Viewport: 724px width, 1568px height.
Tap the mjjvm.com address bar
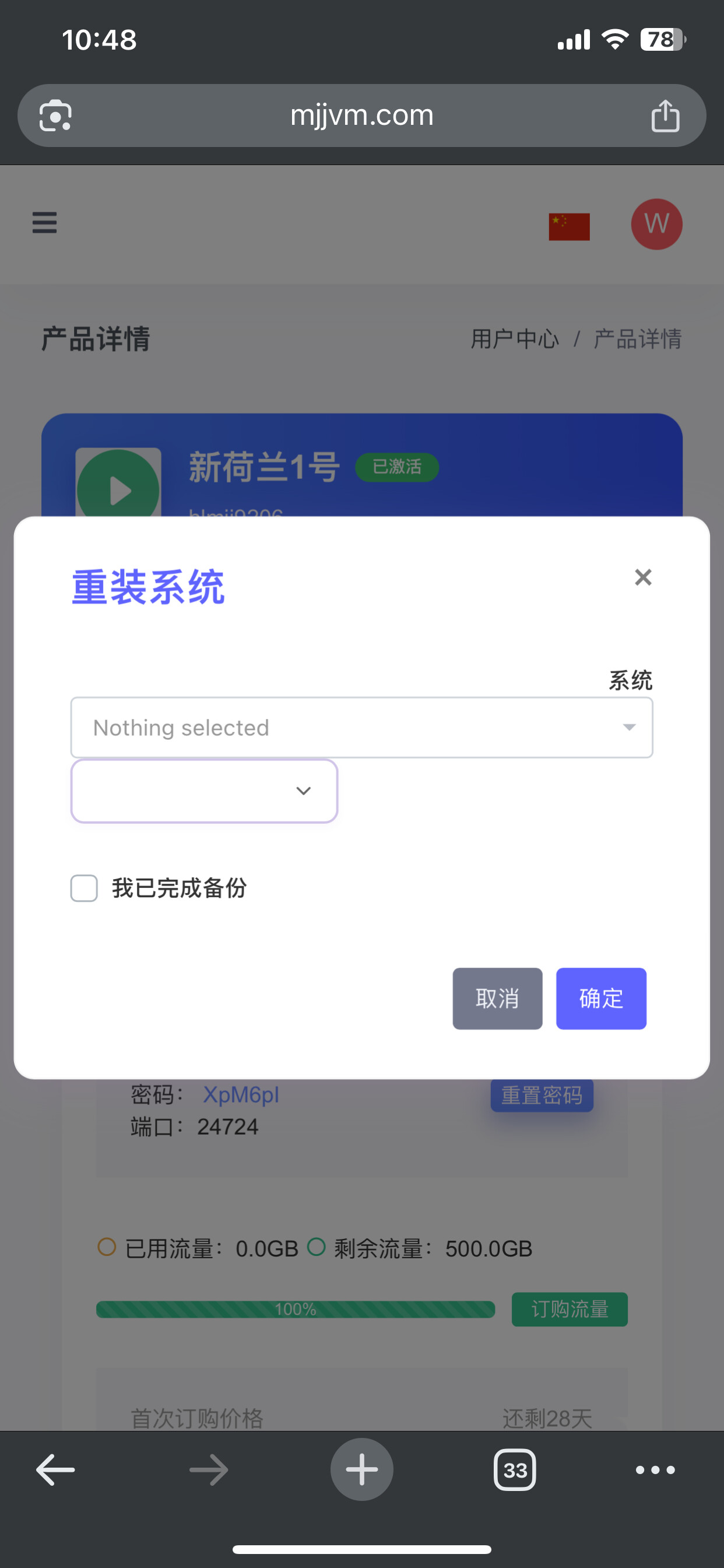(361, 116)
